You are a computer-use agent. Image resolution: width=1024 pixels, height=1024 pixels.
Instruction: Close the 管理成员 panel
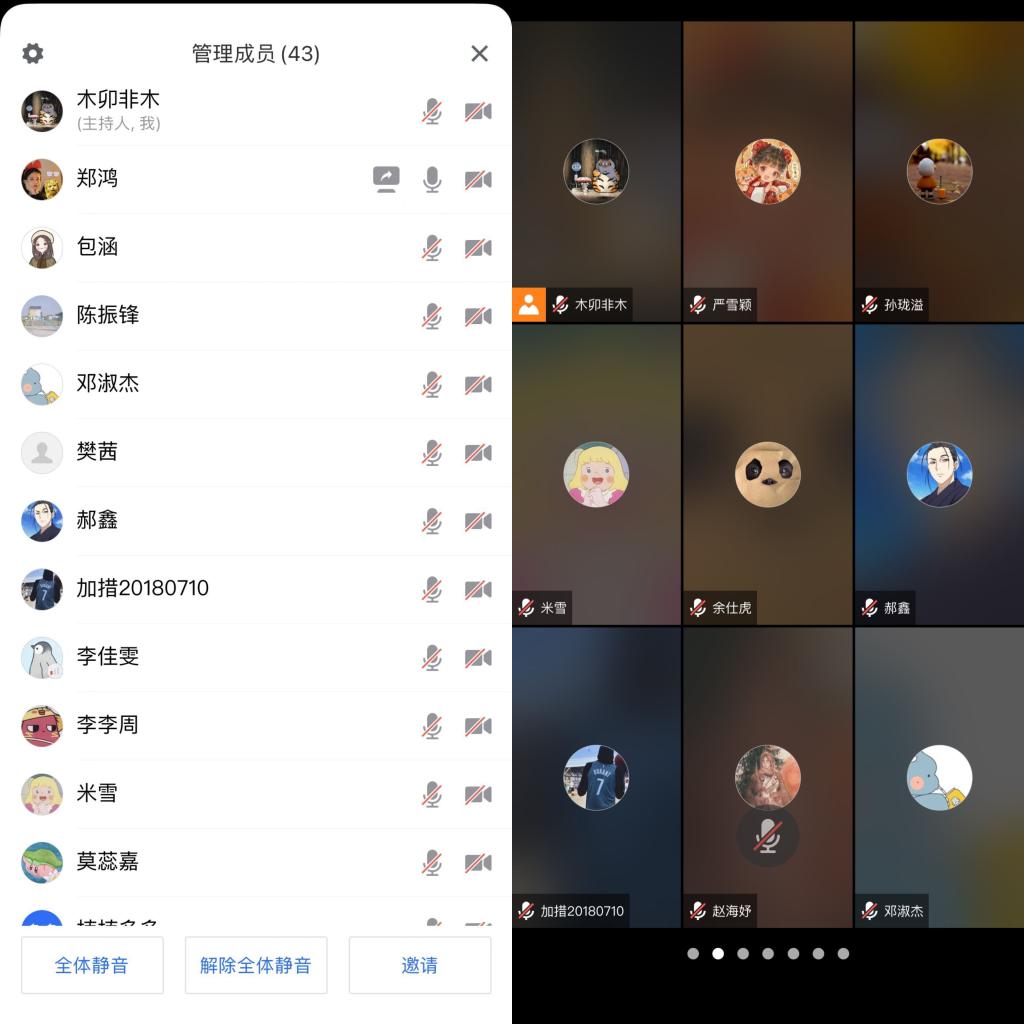click(x=480, y=54)
